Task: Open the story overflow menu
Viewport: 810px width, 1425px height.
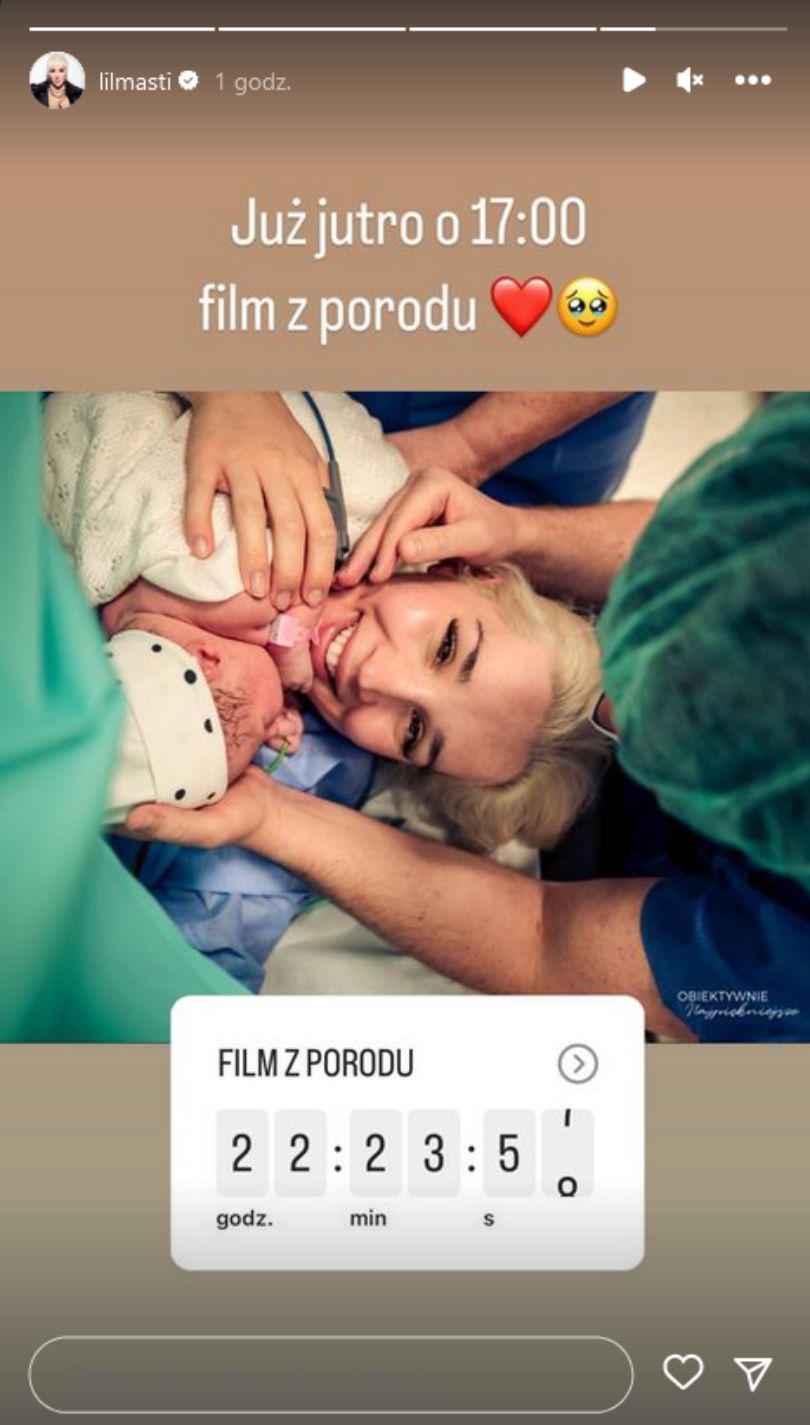Action: [x=752, y=80]
